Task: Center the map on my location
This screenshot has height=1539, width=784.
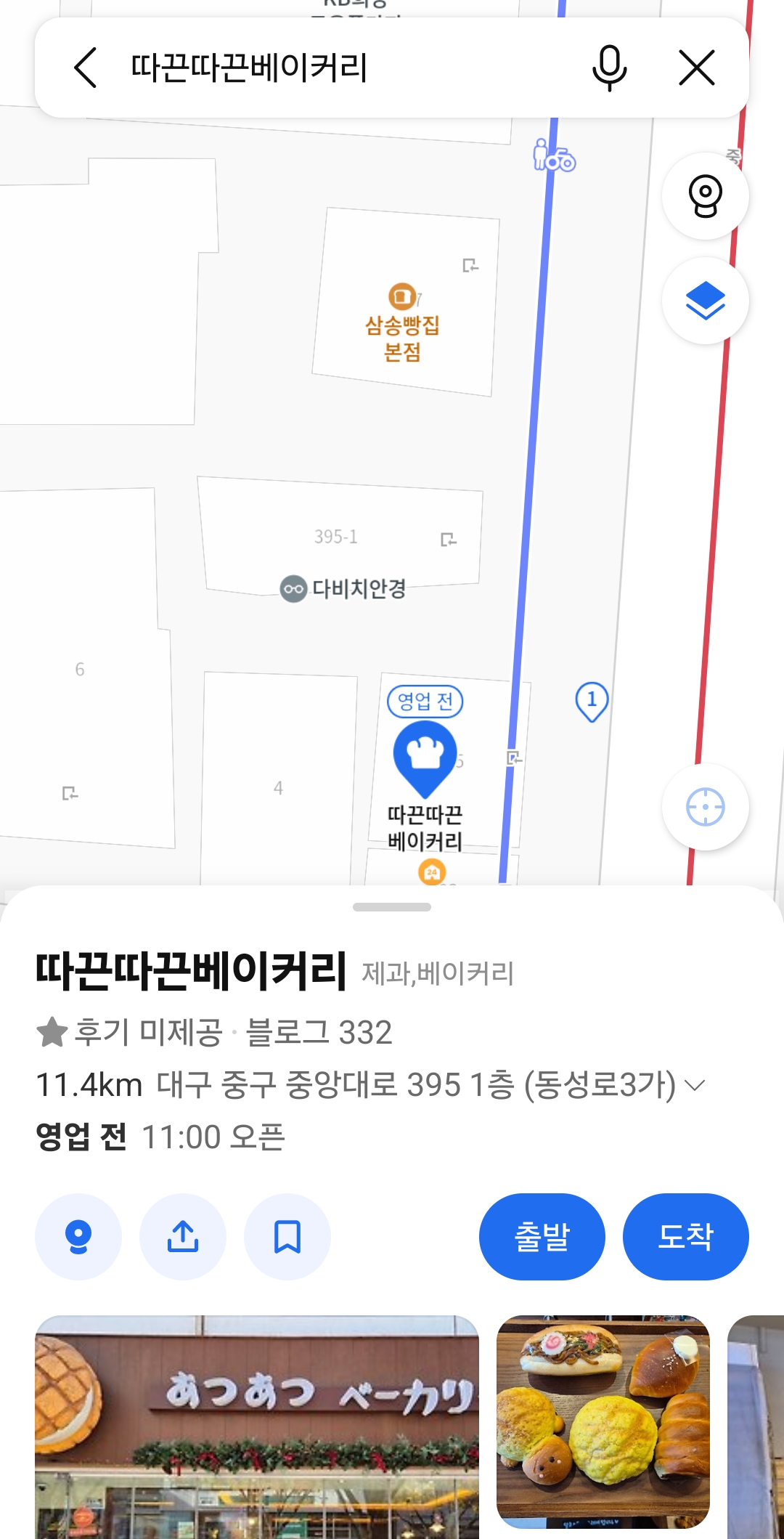Action: coord(705,807)
